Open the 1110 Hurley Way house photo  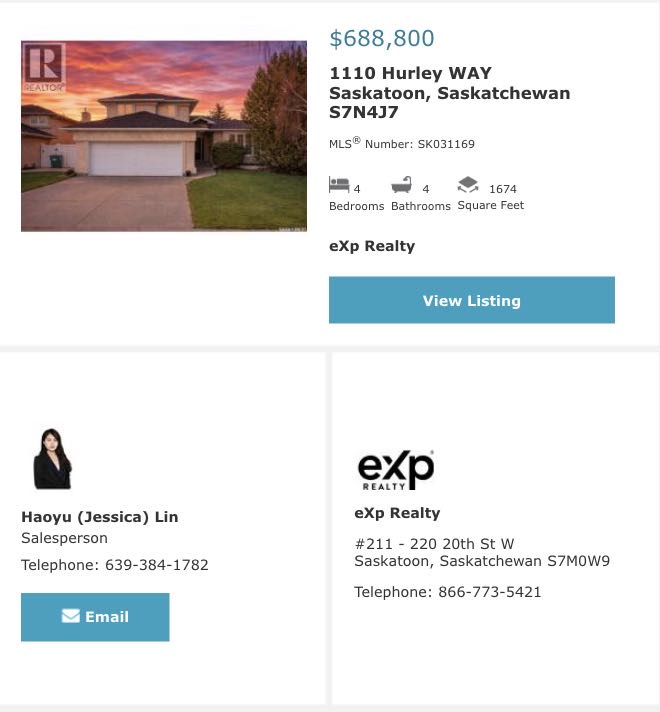tap(164, 136)
